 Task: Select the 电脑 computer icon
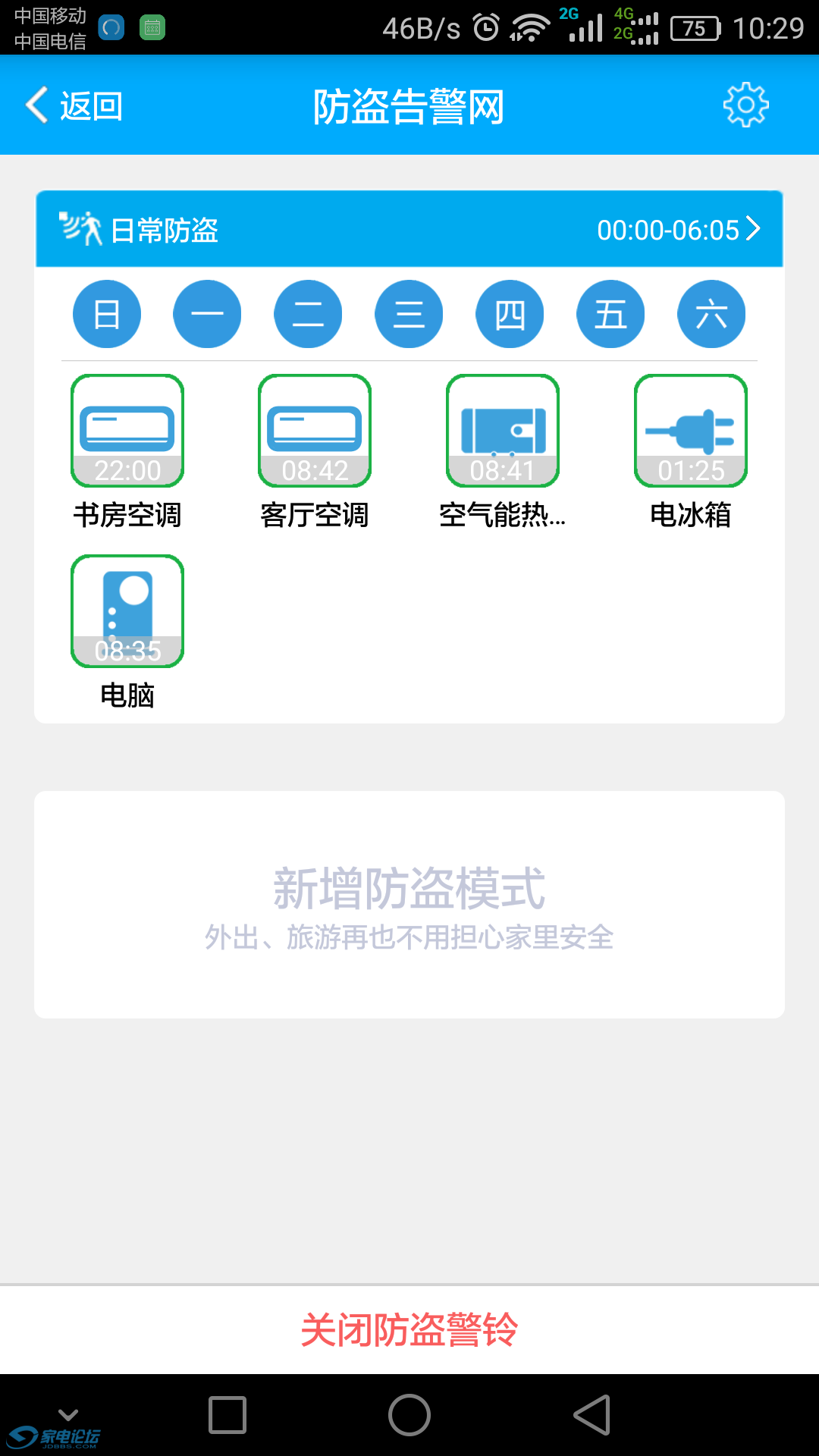(127, 610)
